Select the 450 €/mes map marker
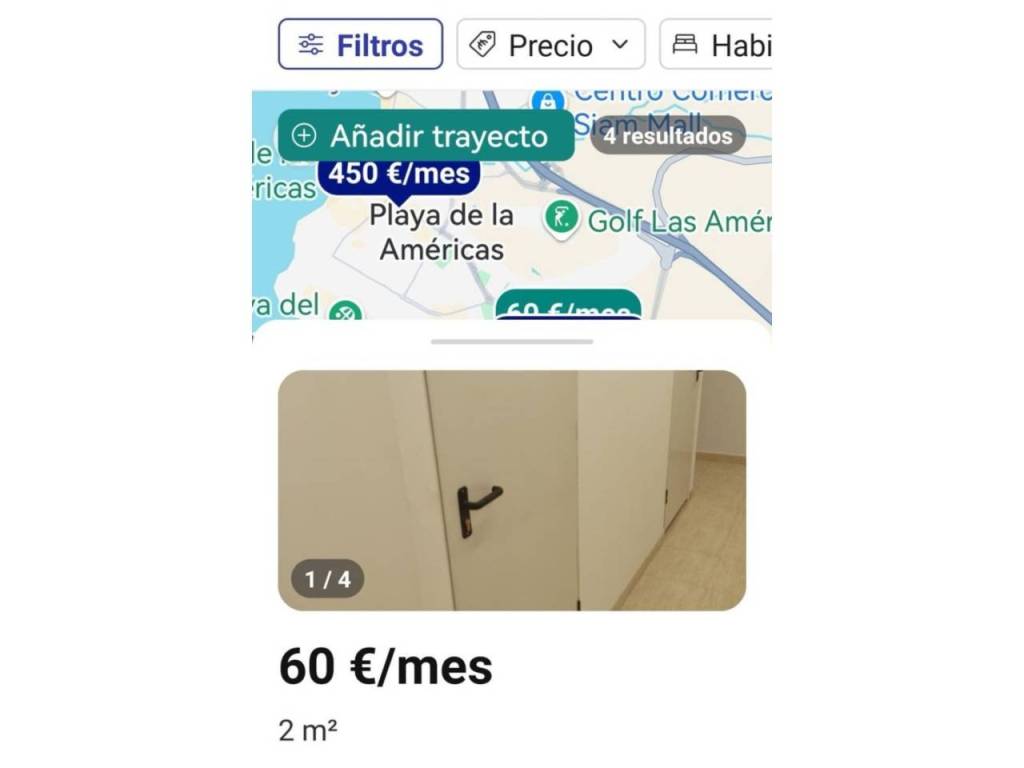 (399, 176)
